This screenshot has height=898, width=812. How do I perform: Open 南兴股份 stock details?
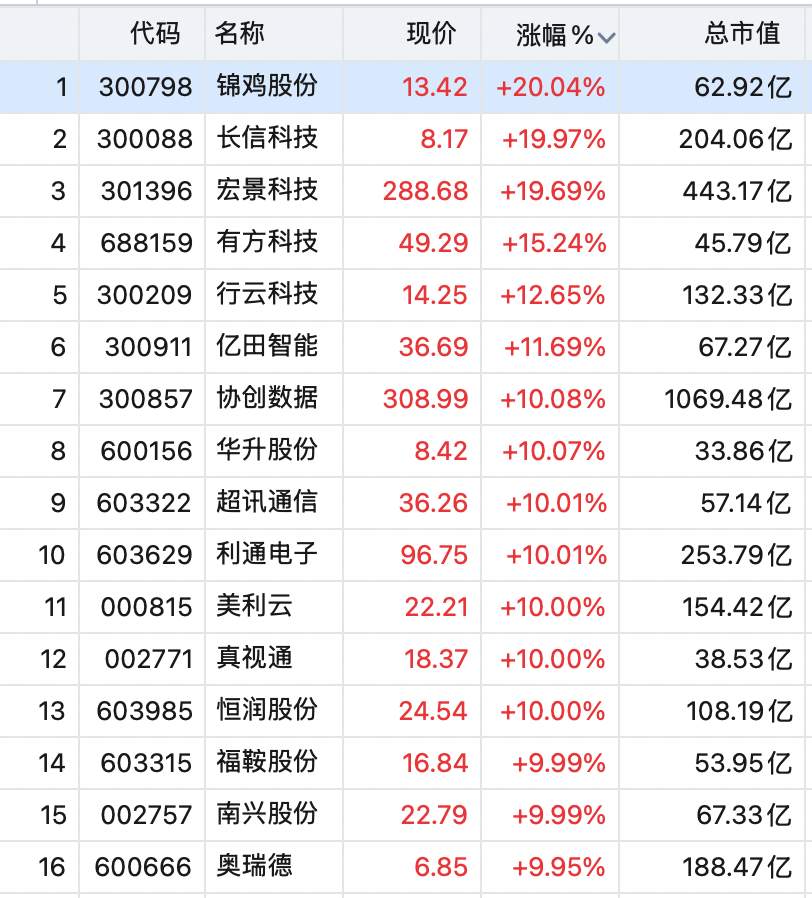(266, 814)
